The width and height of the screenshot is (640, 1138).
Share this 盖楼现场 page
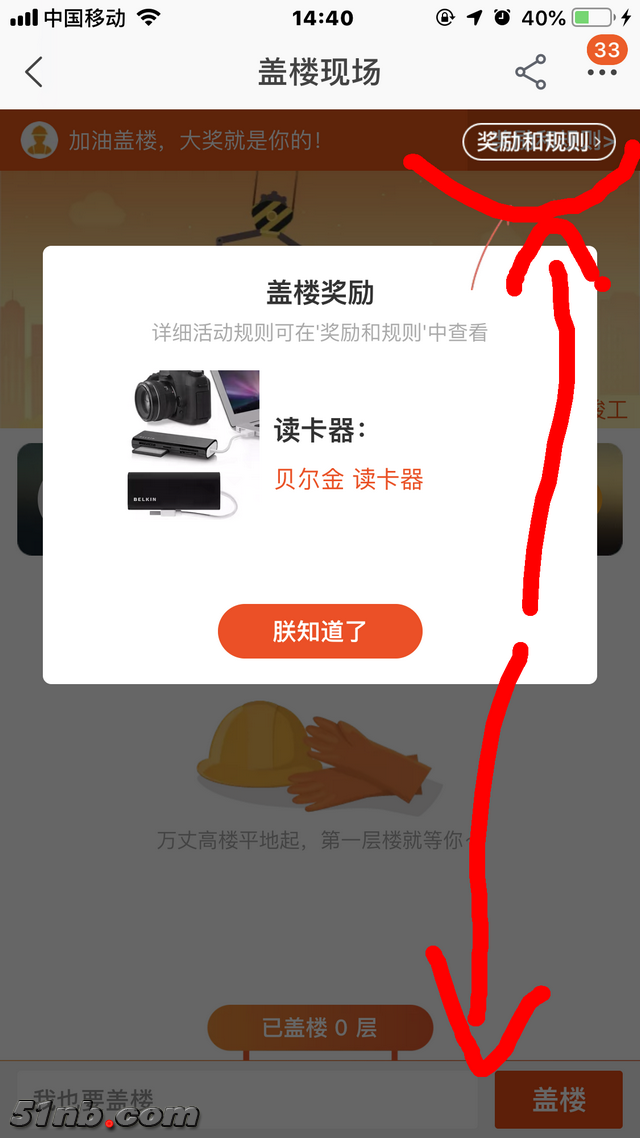(x=530, y=72)
